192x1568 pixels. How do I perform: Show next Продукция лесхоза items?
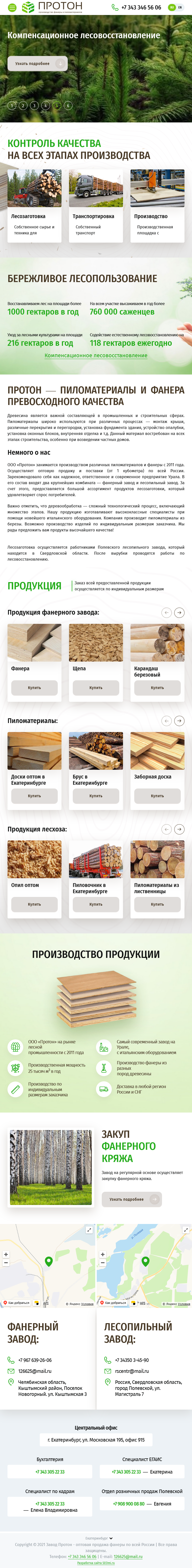tap(179, 829)
